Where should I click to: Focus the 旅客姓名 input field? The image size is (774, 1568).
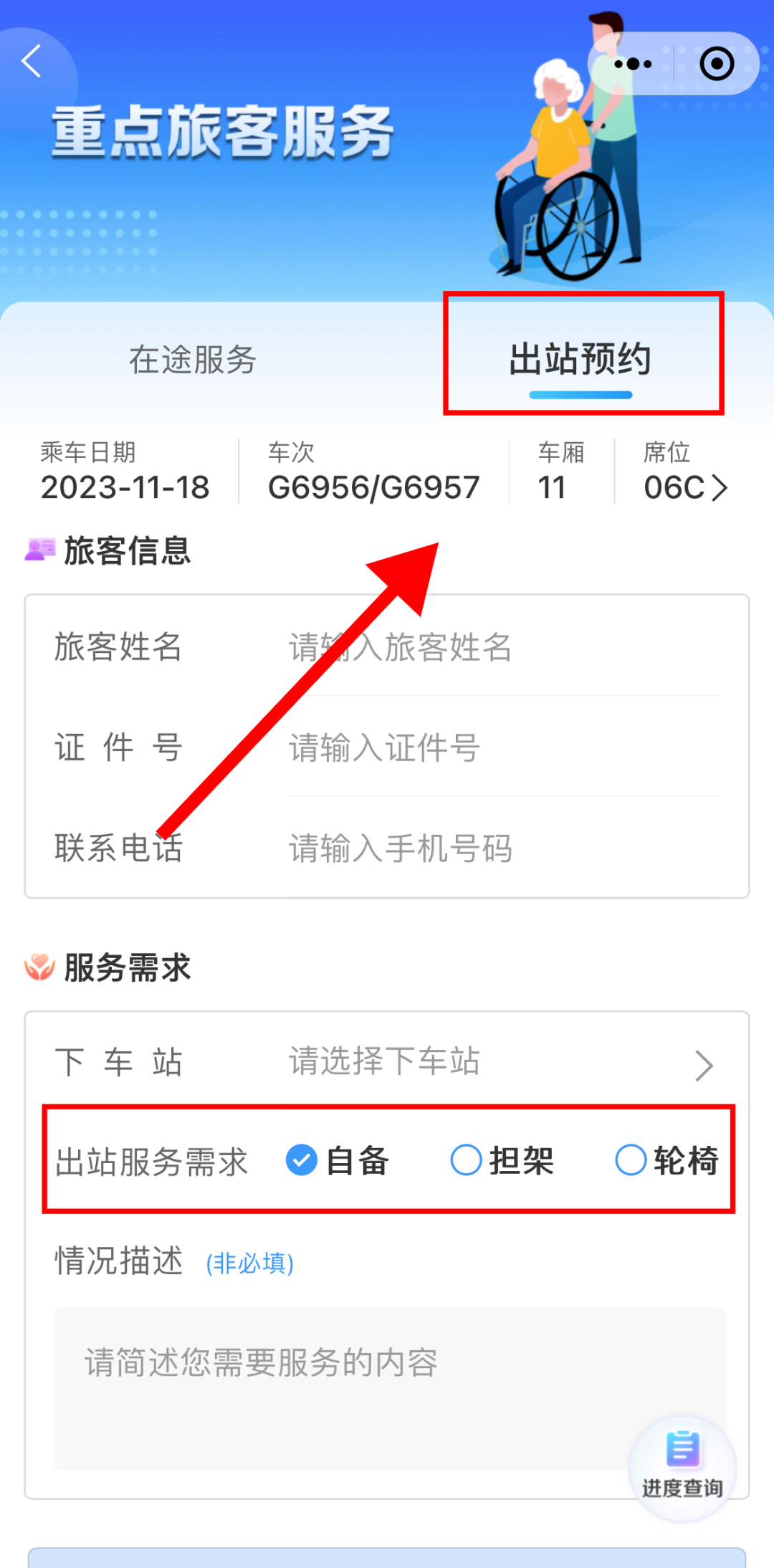point(502,647)
